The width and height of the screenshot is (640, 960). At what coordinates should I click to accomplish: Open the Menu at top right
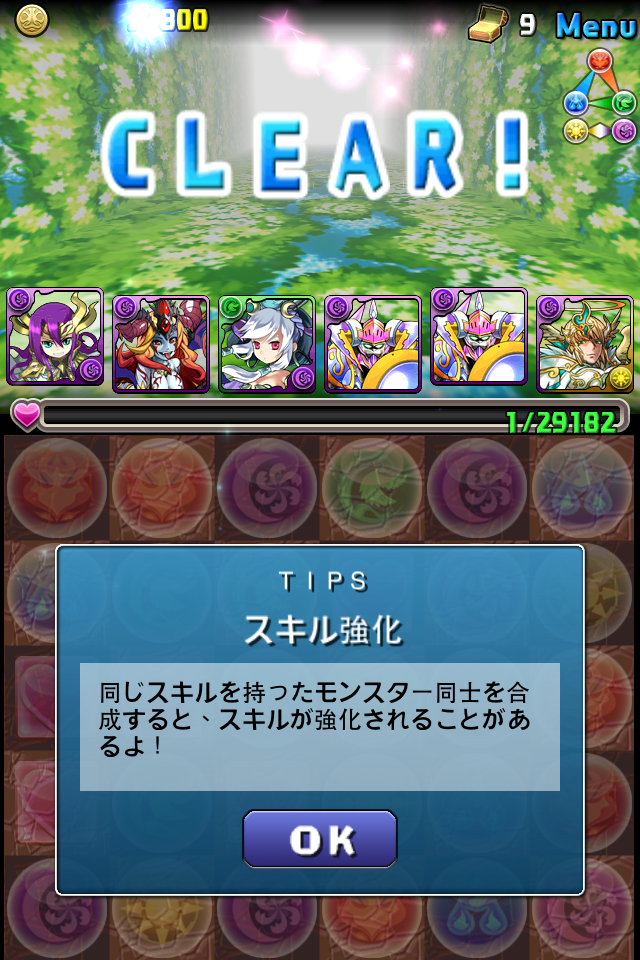click(x=596, y=24)
